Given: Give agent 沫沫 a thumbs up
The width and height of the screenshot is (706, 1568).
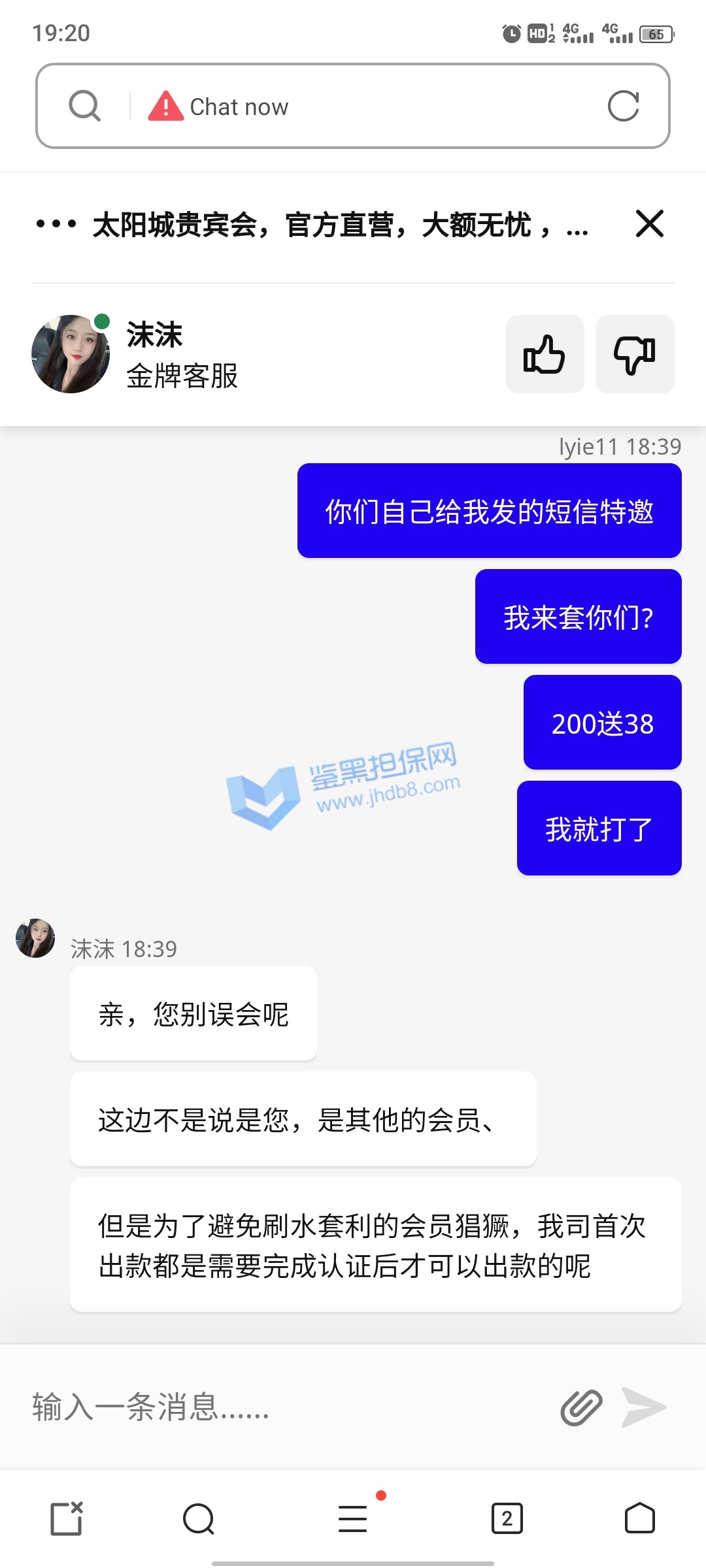Looking at the screenshot, I should (x=545, y=354).
